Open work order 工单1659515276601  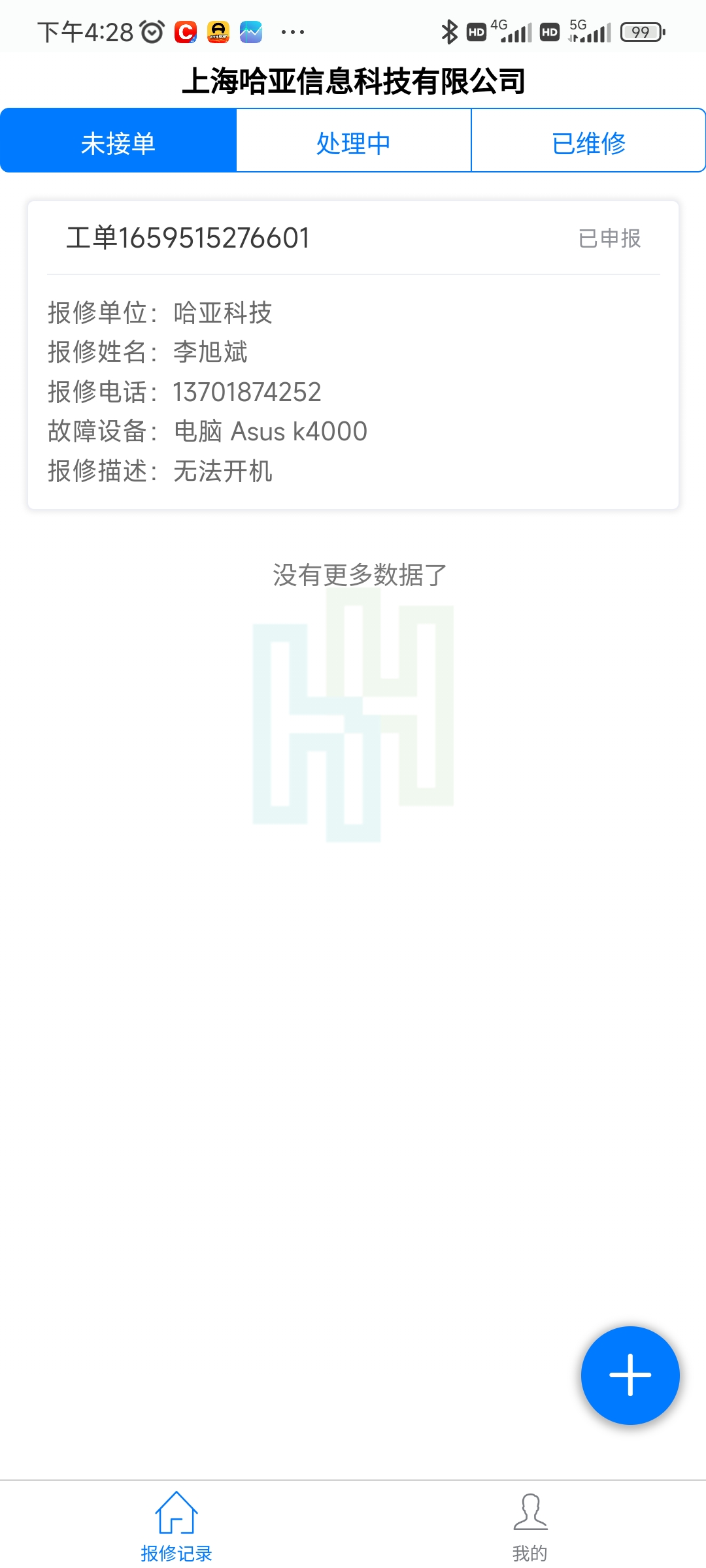(353, 354)
